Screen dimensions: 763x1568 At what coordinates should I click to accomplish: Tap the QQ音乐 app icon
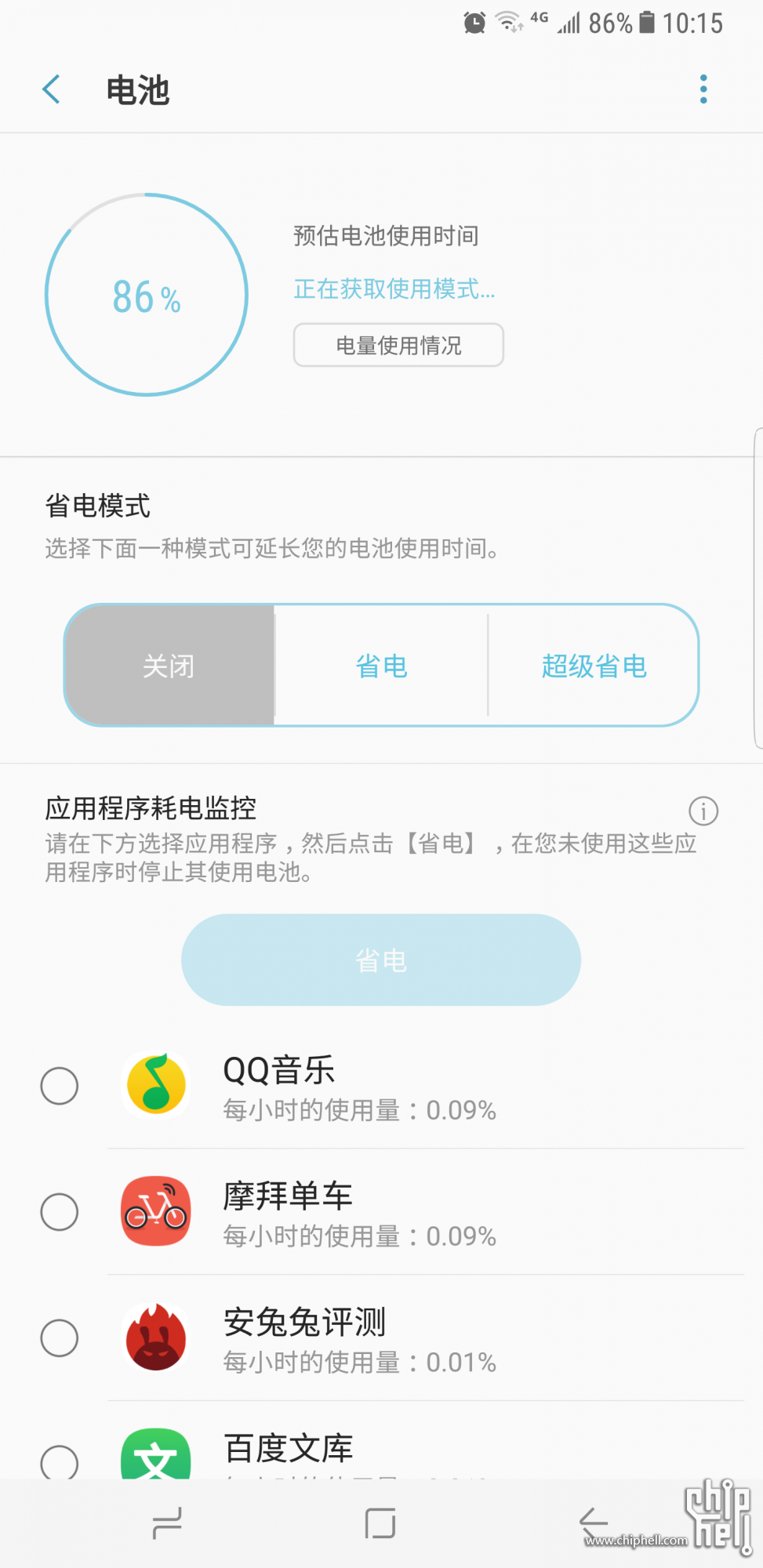click(x=155, y=1086)
